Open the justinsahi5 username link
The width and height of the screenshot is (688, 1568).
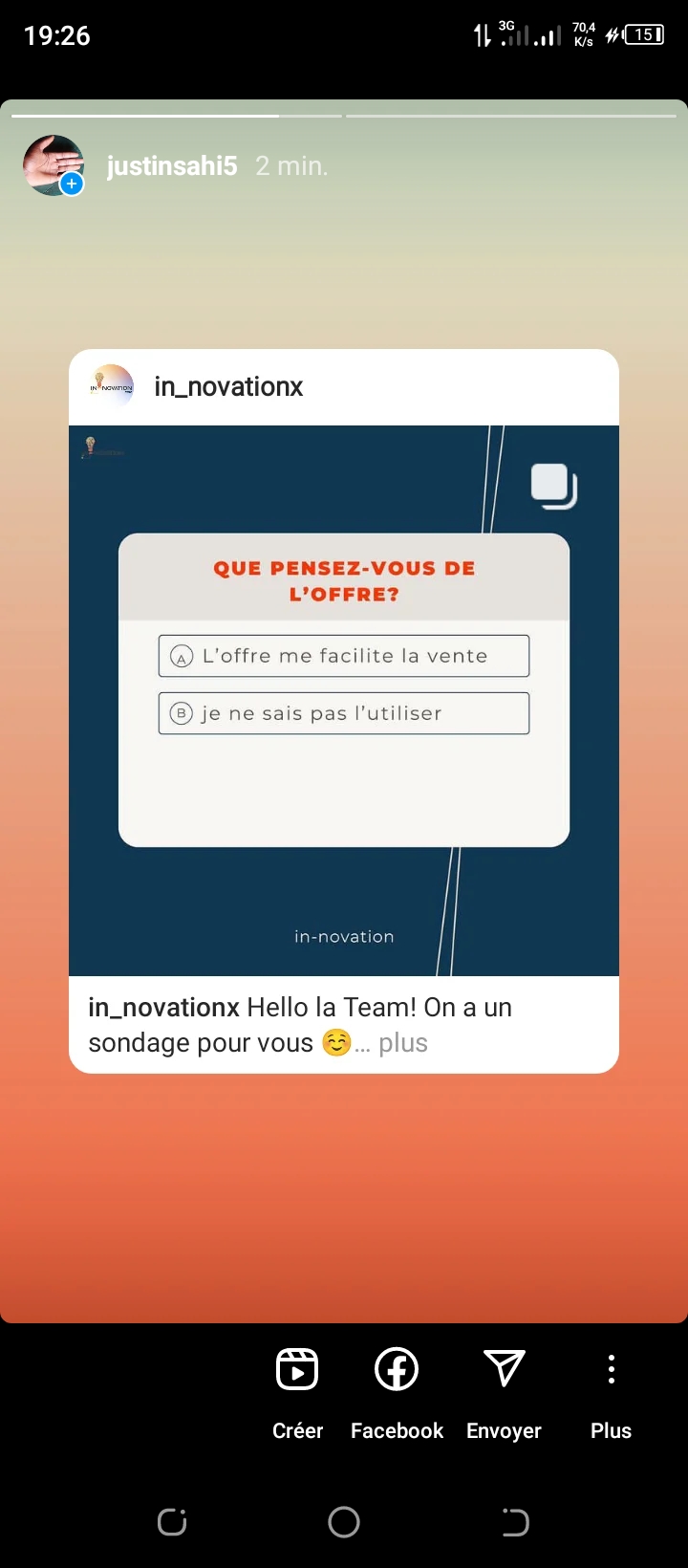(x=172, y=166)
